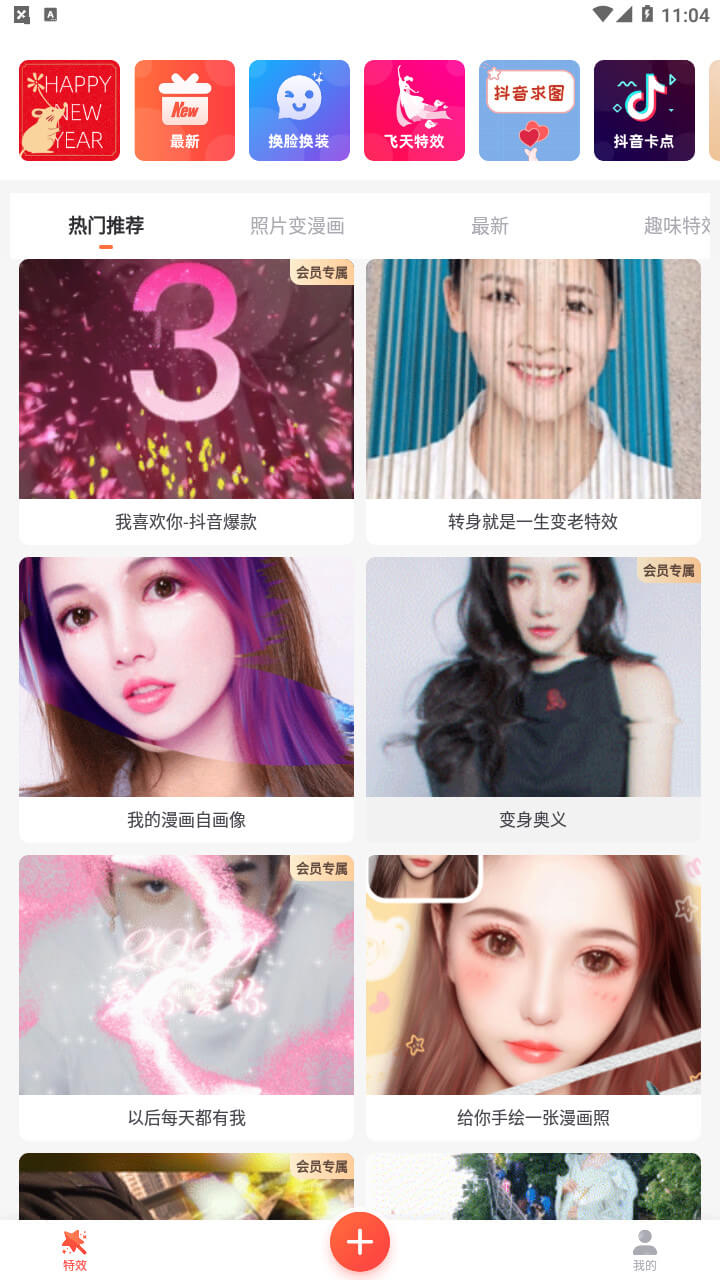
Task: Open the 抖音求图 category
Action: point(529,110)
